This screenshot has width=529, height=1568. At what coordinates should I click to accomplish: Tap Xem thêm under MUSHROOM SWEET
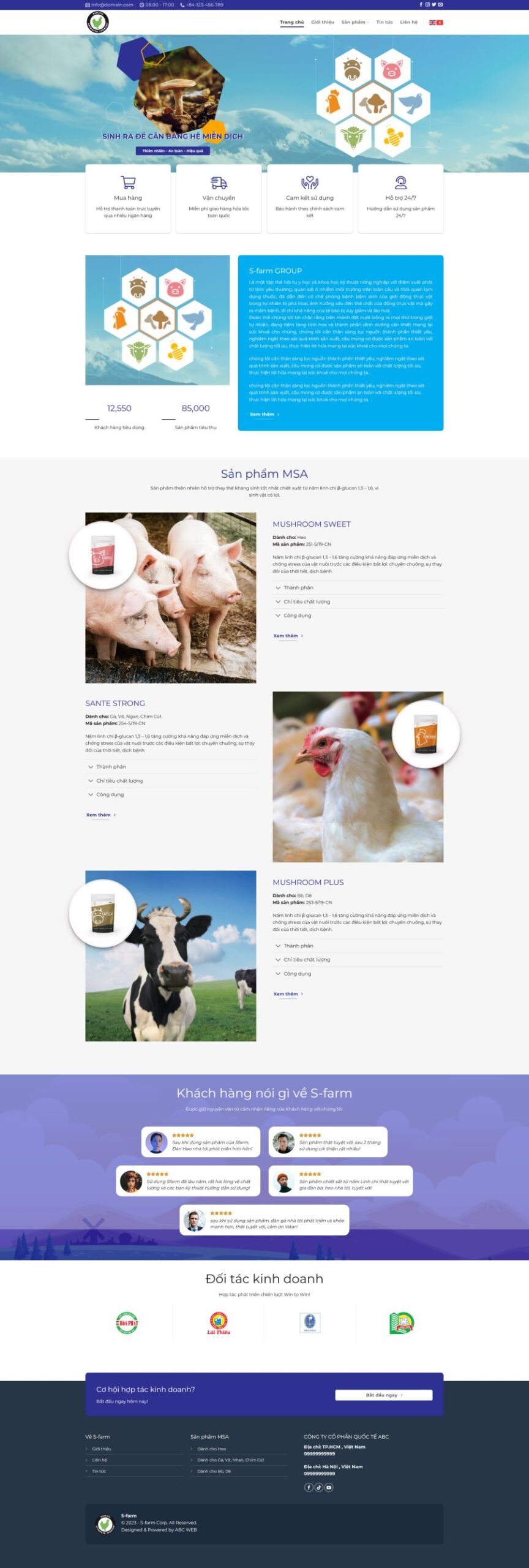pos(288,636)
